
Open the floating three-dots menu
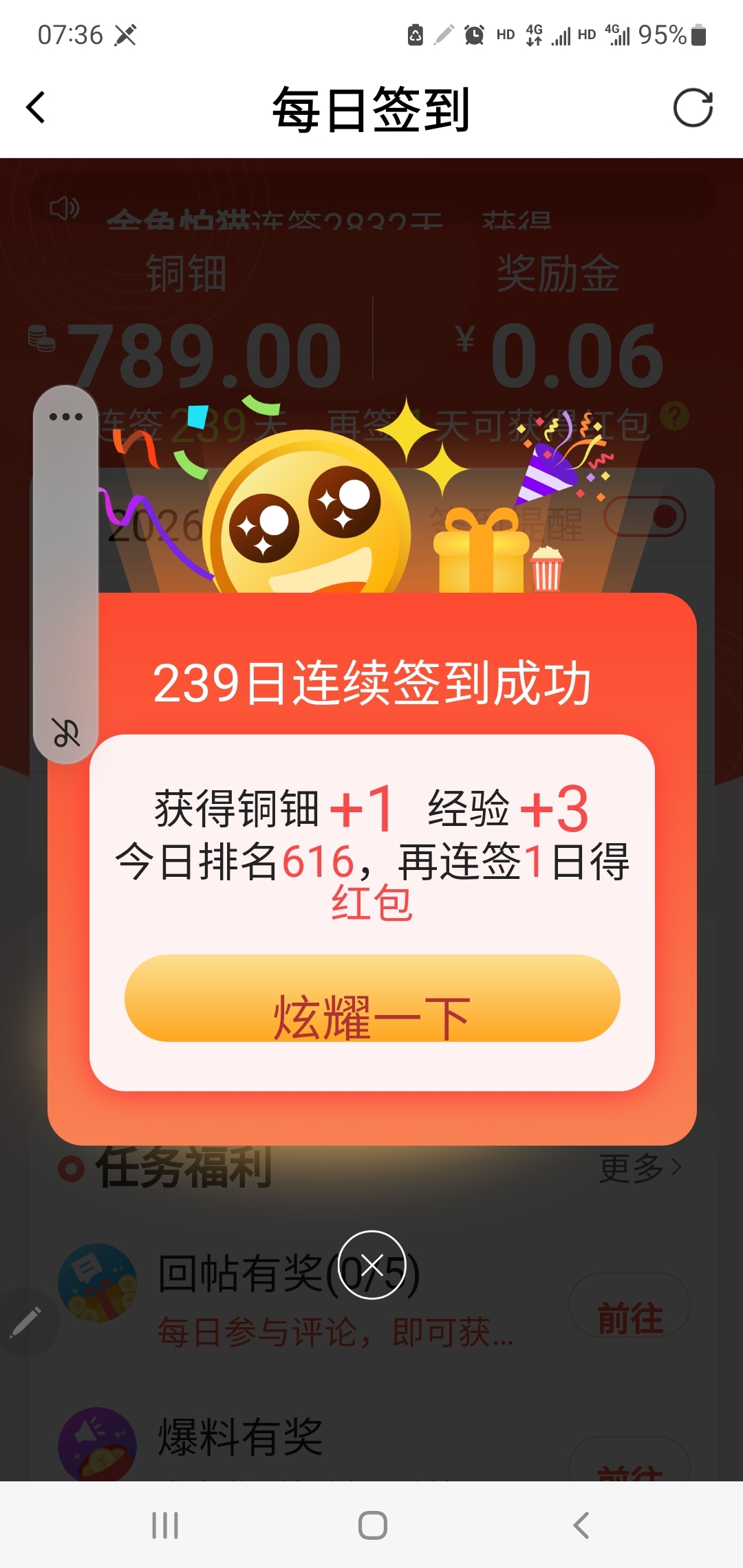click(66, 417)
